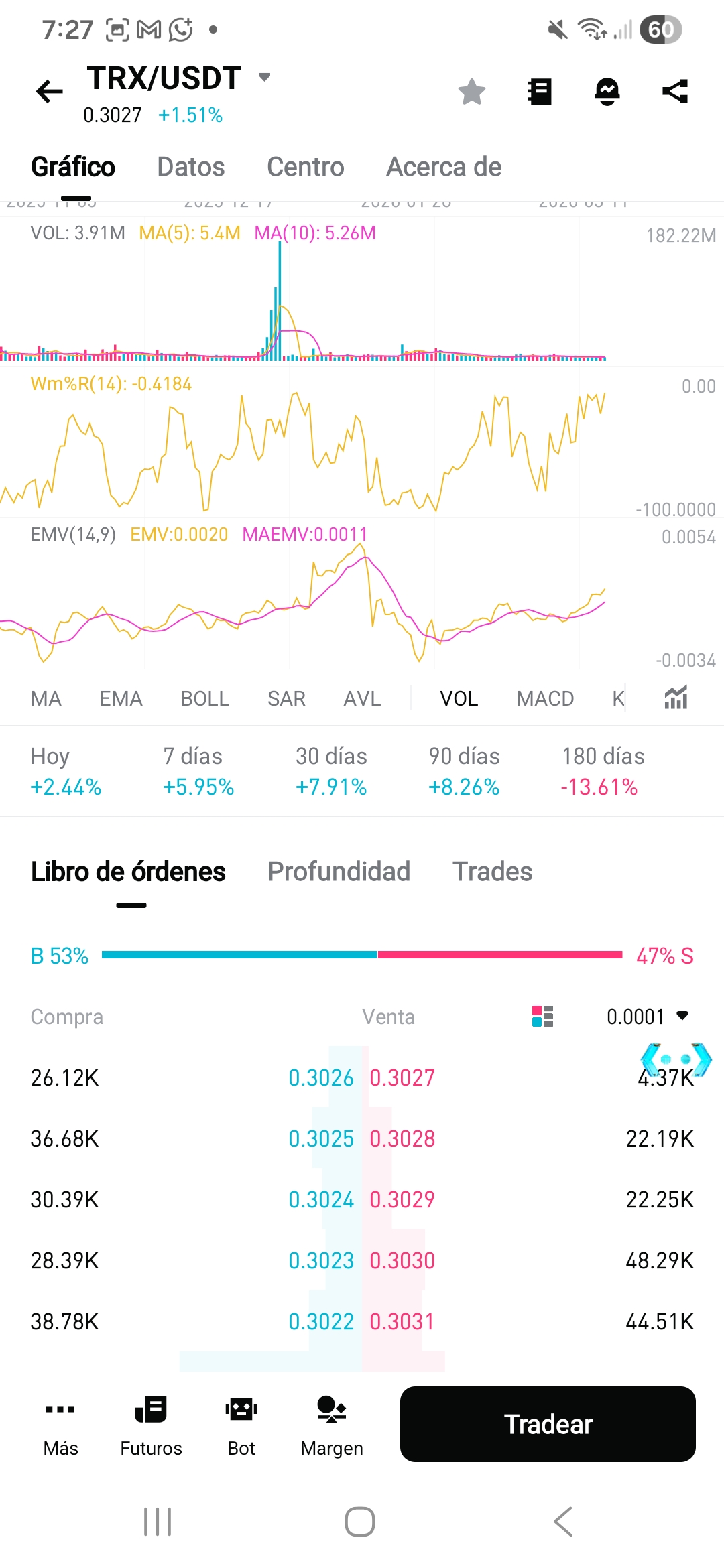The width and height of the screenshot is (724, 1568).
Task: Open the TRX/USDT pair selector dropdown
Action: (264, 78)
